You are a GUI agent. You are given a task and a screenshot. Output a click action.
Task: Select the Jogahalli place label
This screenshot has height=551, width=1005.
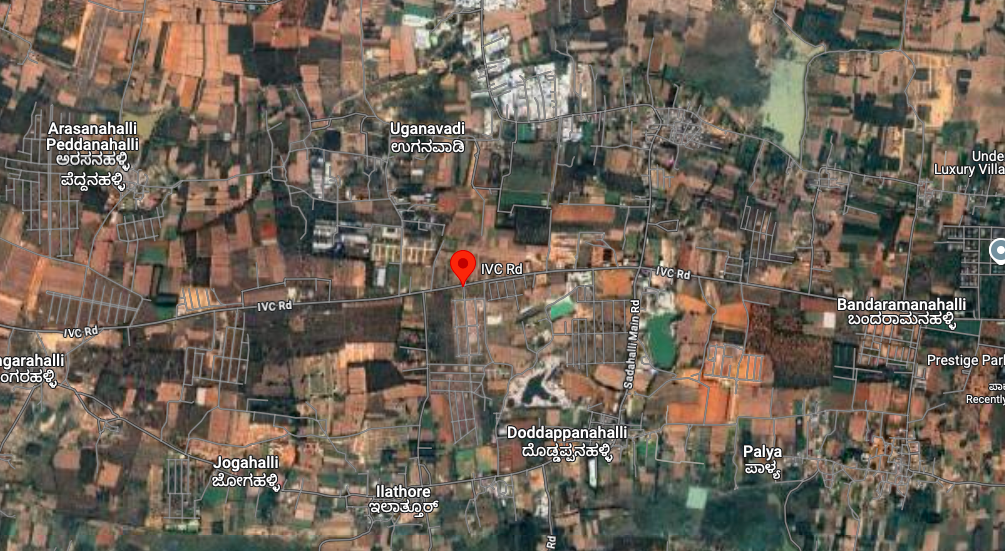point(245,463)
